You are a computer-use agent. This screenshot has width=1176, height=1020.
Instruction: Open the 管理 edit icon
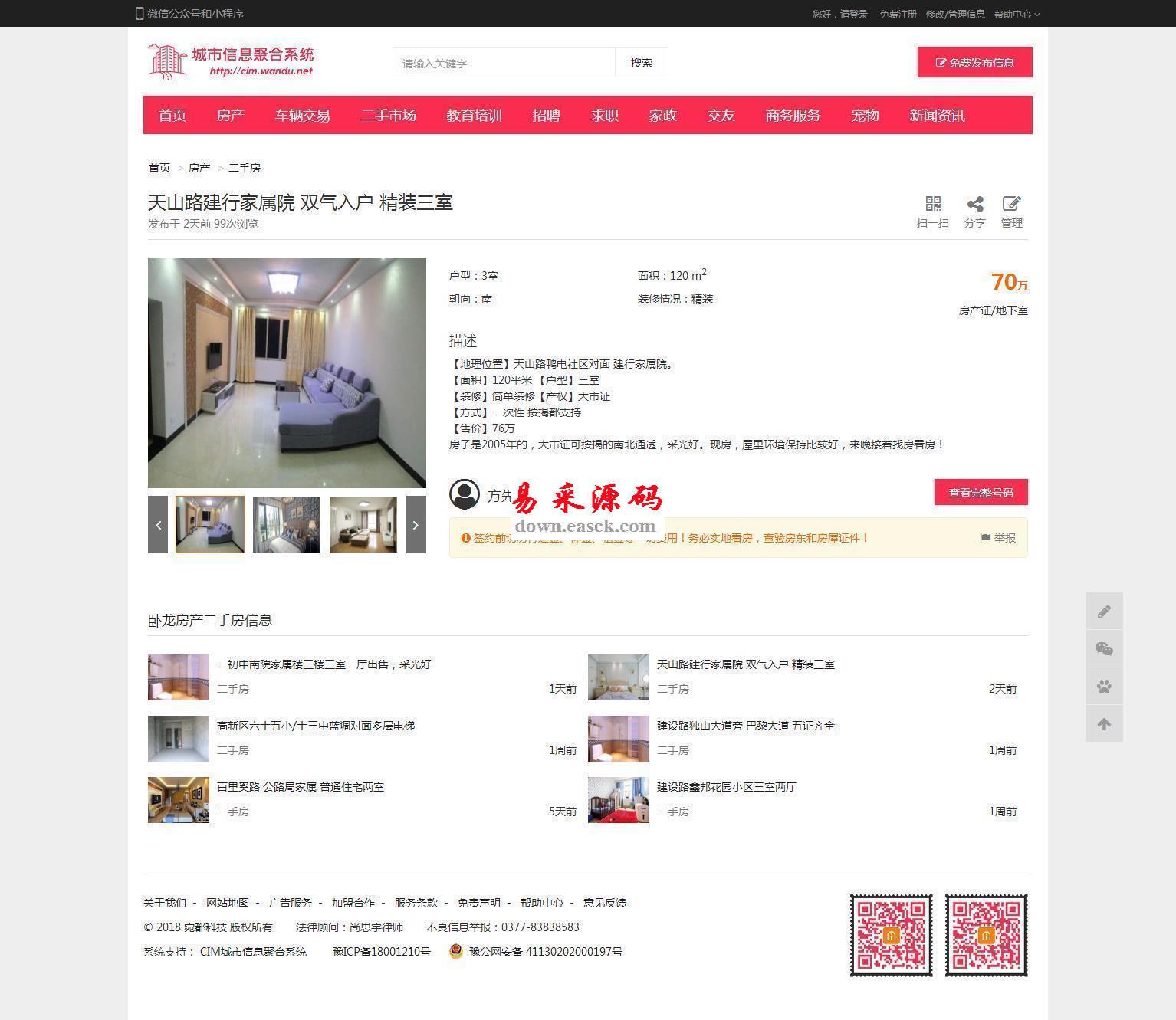[x=1011, y=211]
